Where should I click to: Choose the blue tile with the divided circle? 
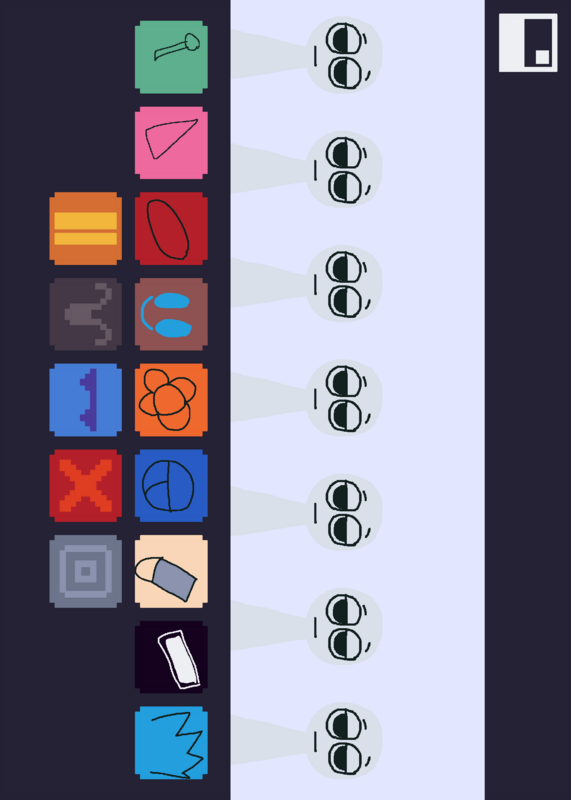click(171, 486)
